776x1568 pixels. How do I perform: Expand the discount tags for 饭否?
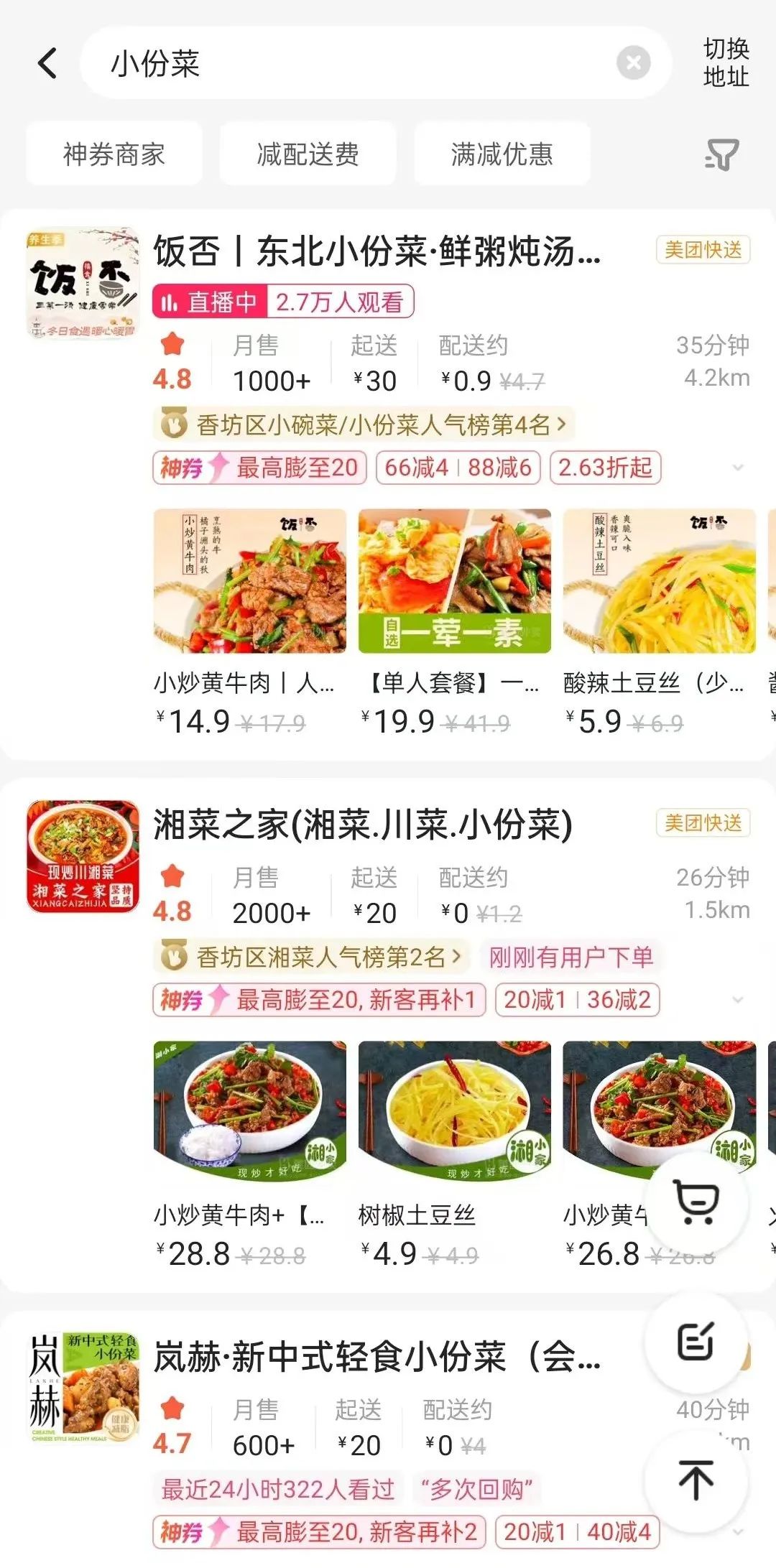pos(737,468)
